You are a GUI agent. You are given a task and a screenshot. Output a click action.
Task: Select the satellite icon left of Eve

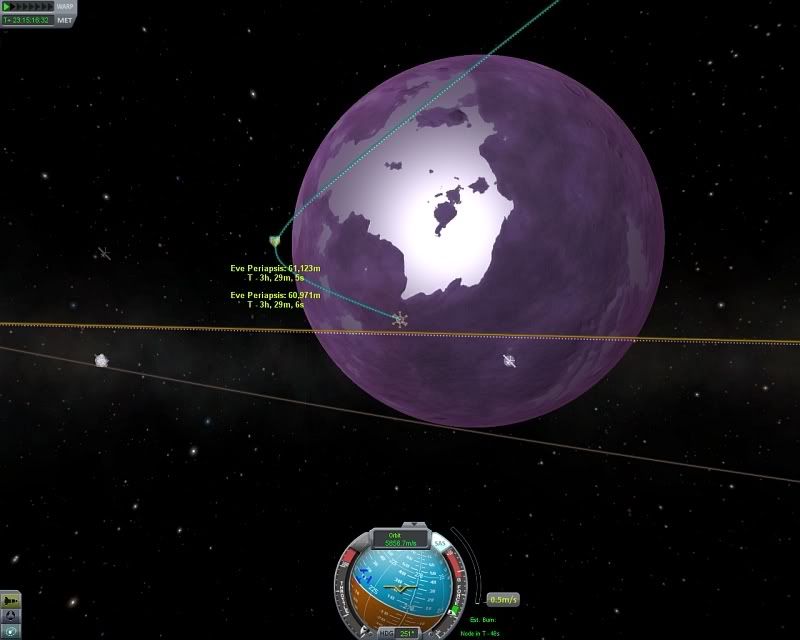[x=104, y=253]
